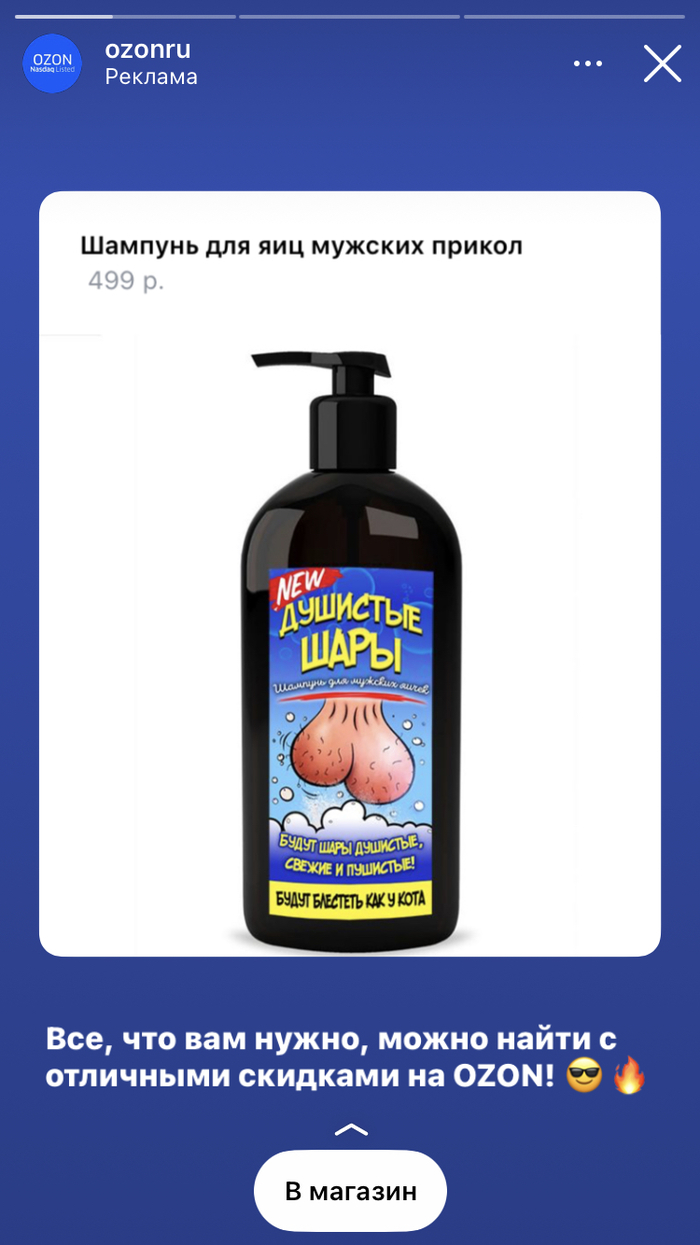The image size is (700, 1245).
Task: Tap the upward chevron above "В магазин"
Action: 351,1130
